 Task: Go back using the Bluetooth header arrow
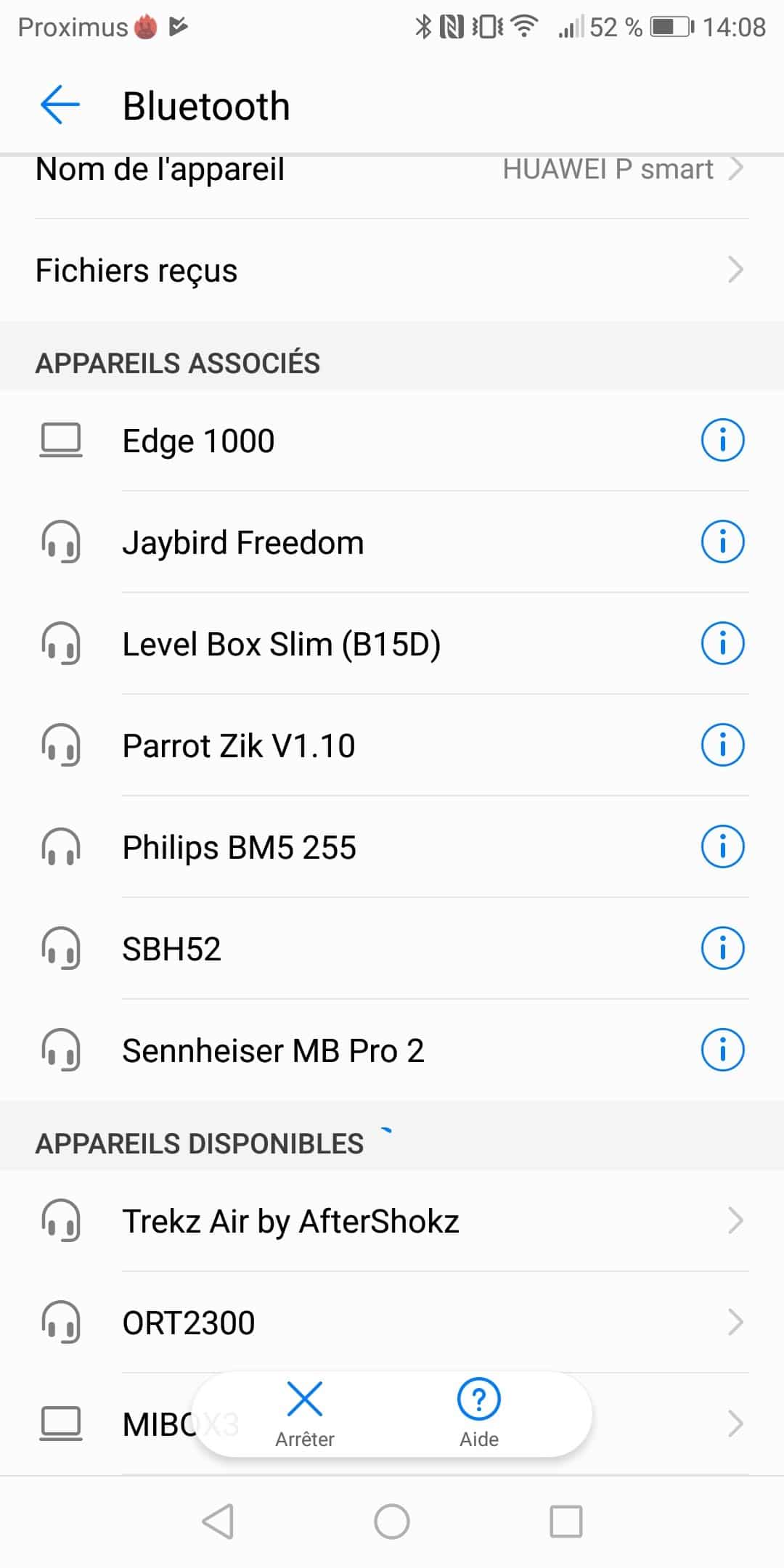coord(60,105)
